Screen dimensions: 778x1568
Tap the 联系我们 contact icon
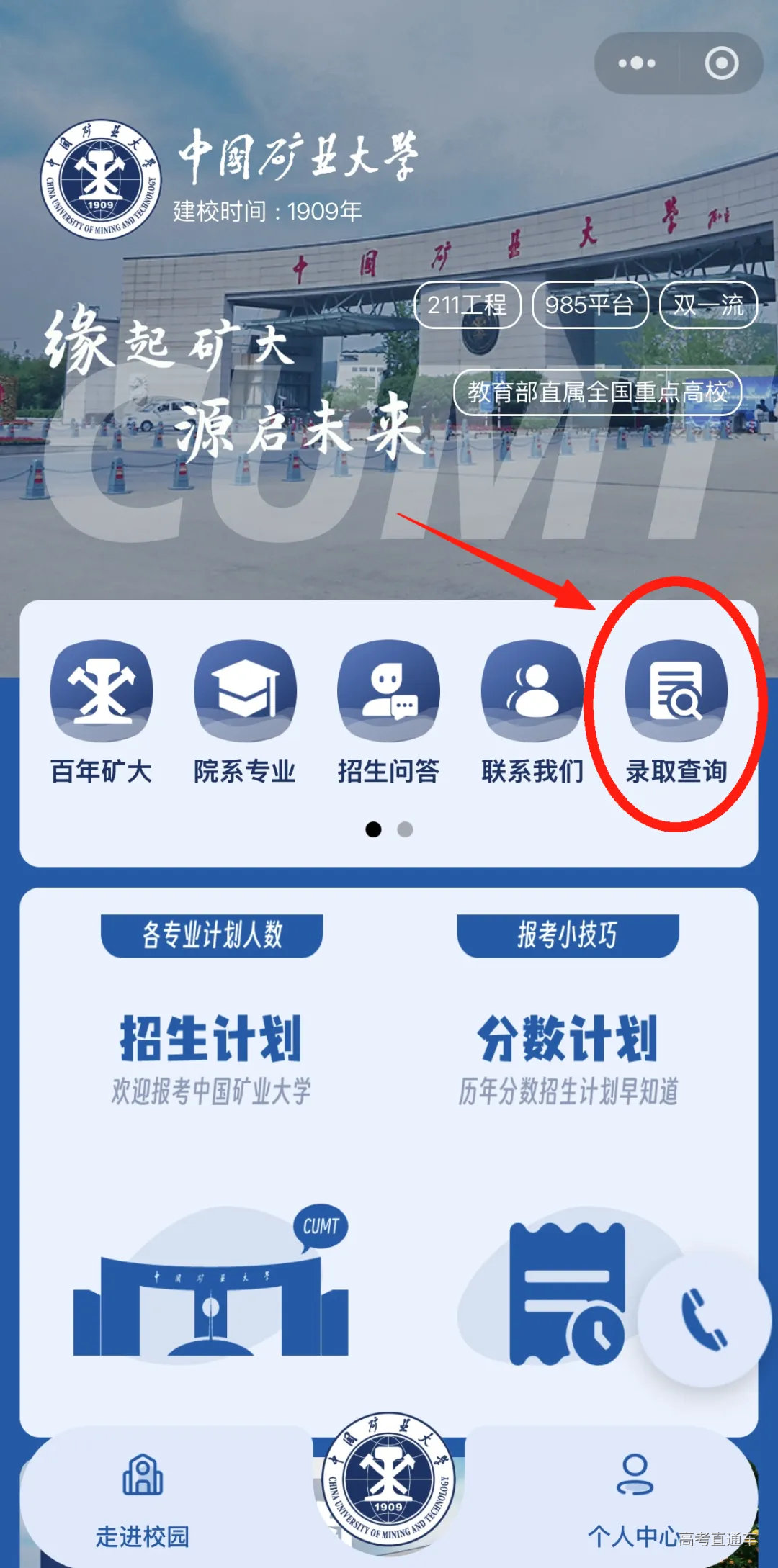point(533,690)
